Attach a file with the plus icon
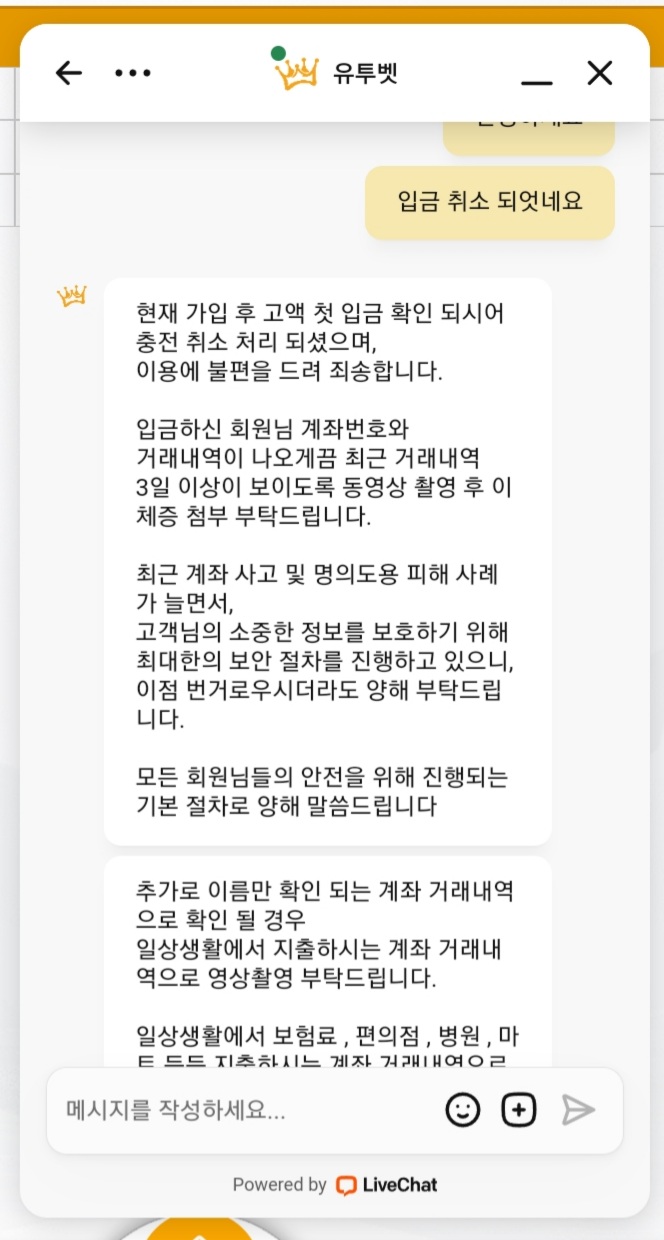Viewport: 664px width, 1240px height. (519, 1110)
